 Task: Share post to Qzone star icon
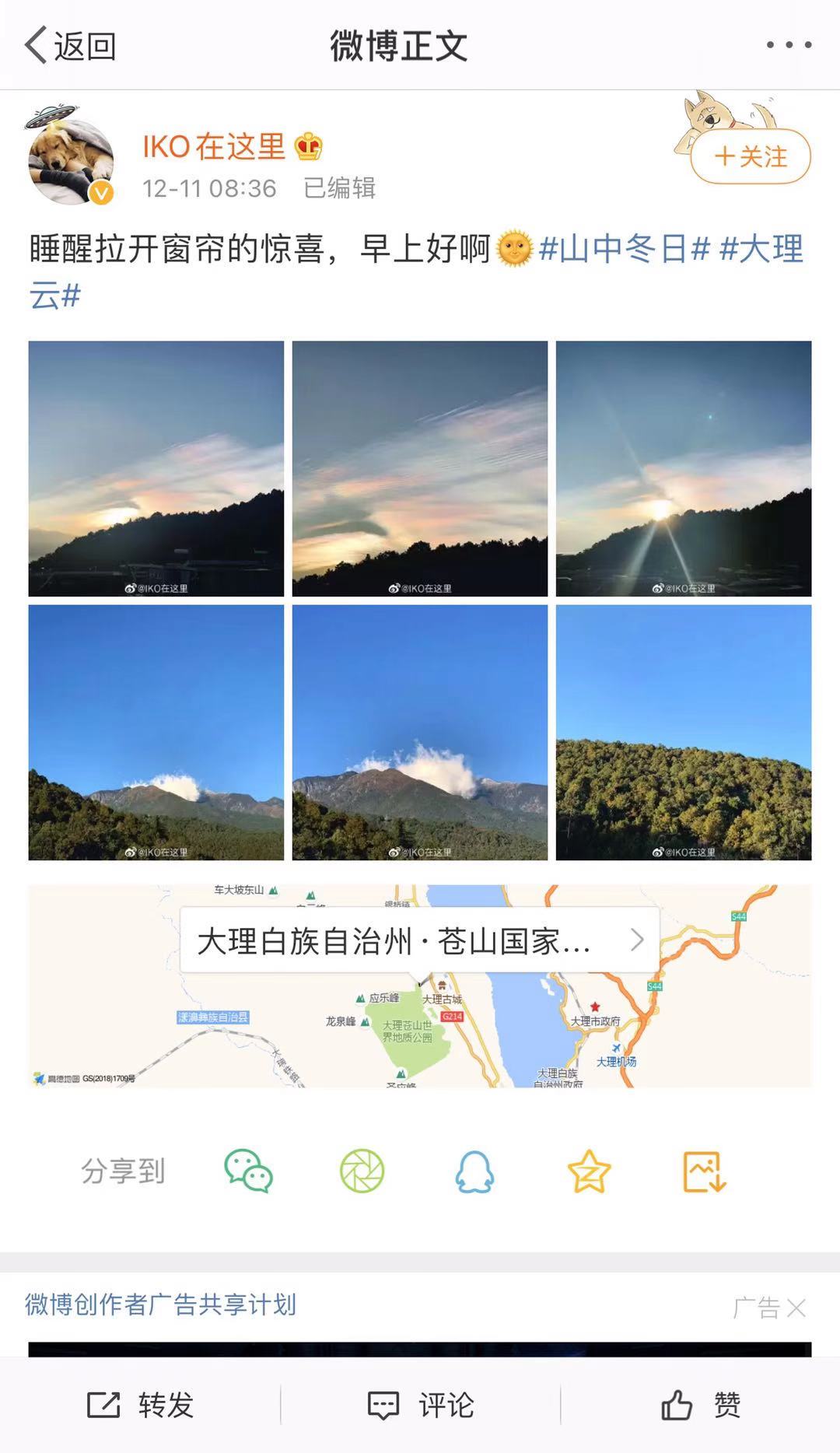coord(589,1171)
